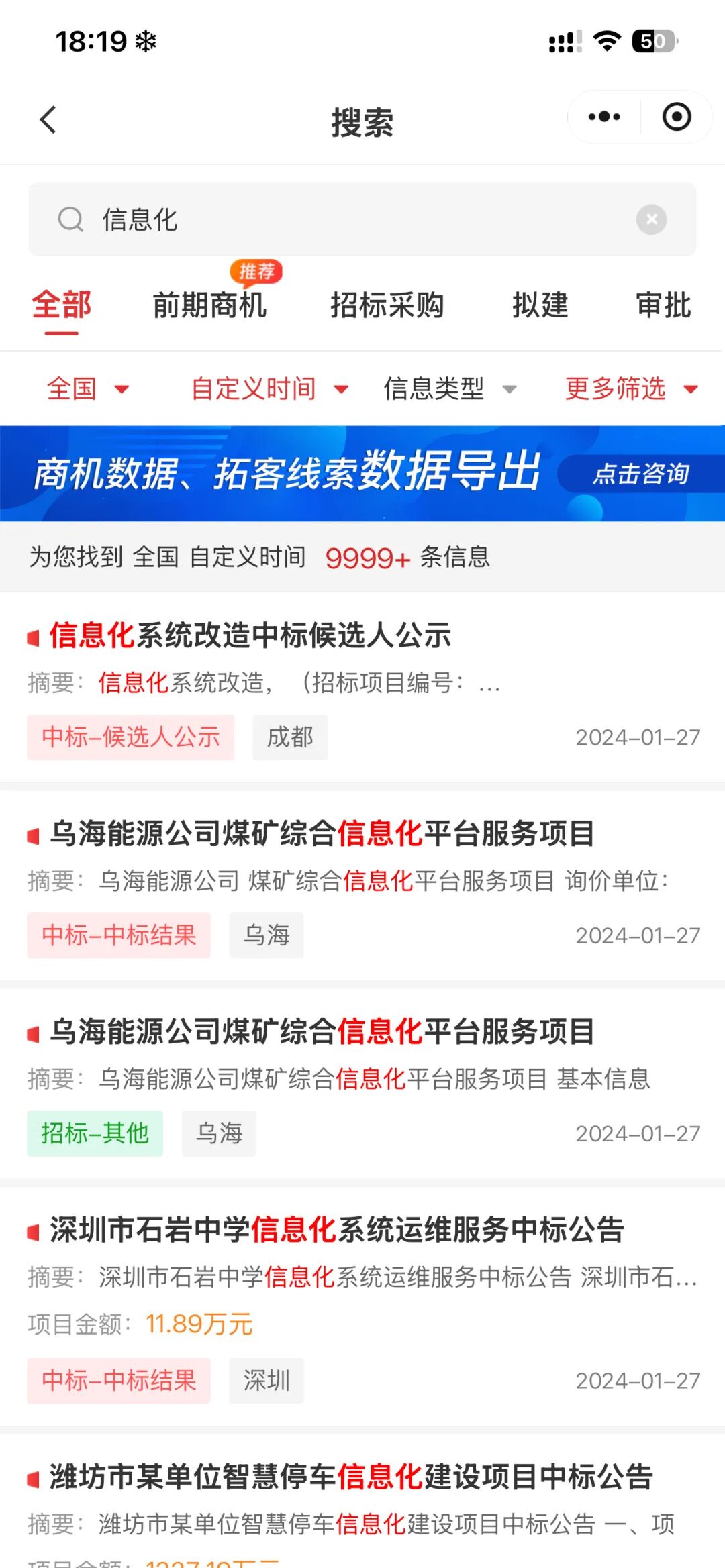The height and width of the screenshot is (1568, 725).
Task: Open 信息化系统改造中标候选人公示 result
Action: tap(362, 687)
